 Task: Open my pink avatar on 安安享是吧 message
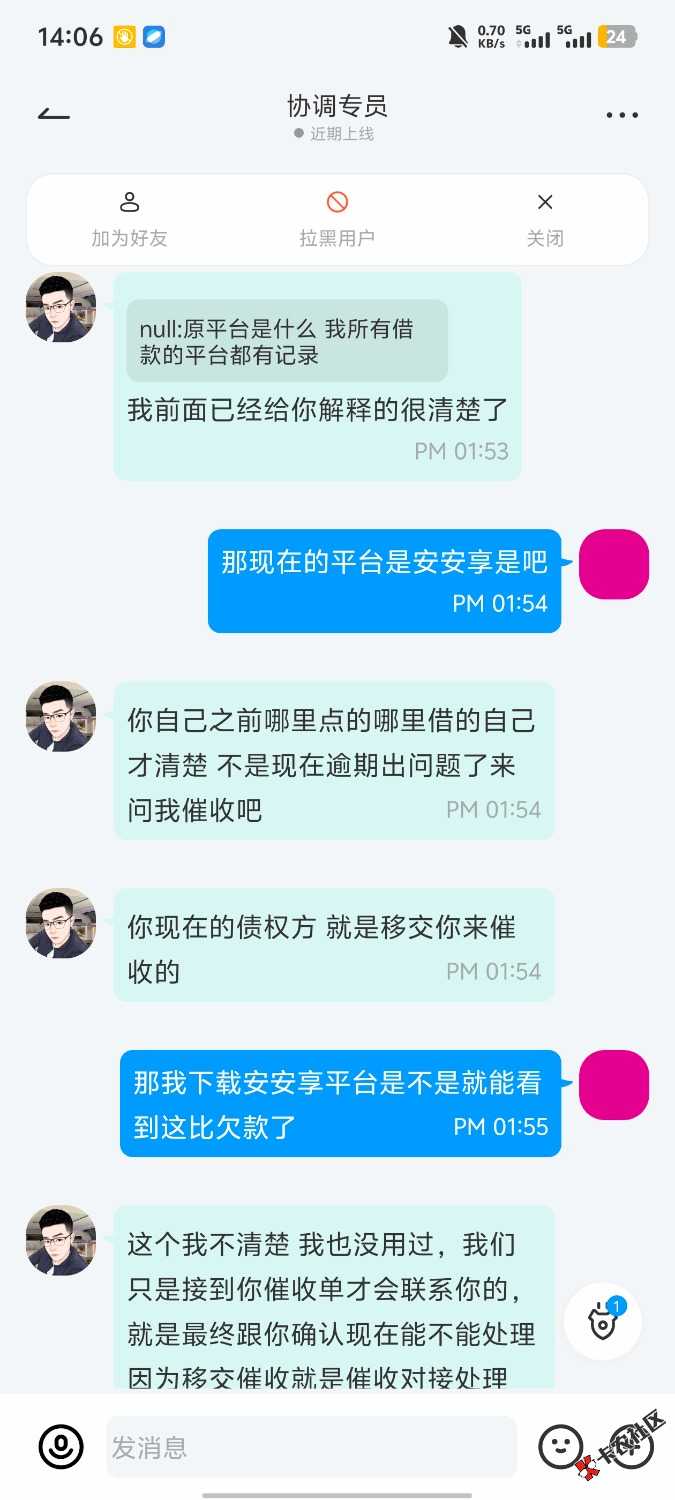click(x=614, y=564)
